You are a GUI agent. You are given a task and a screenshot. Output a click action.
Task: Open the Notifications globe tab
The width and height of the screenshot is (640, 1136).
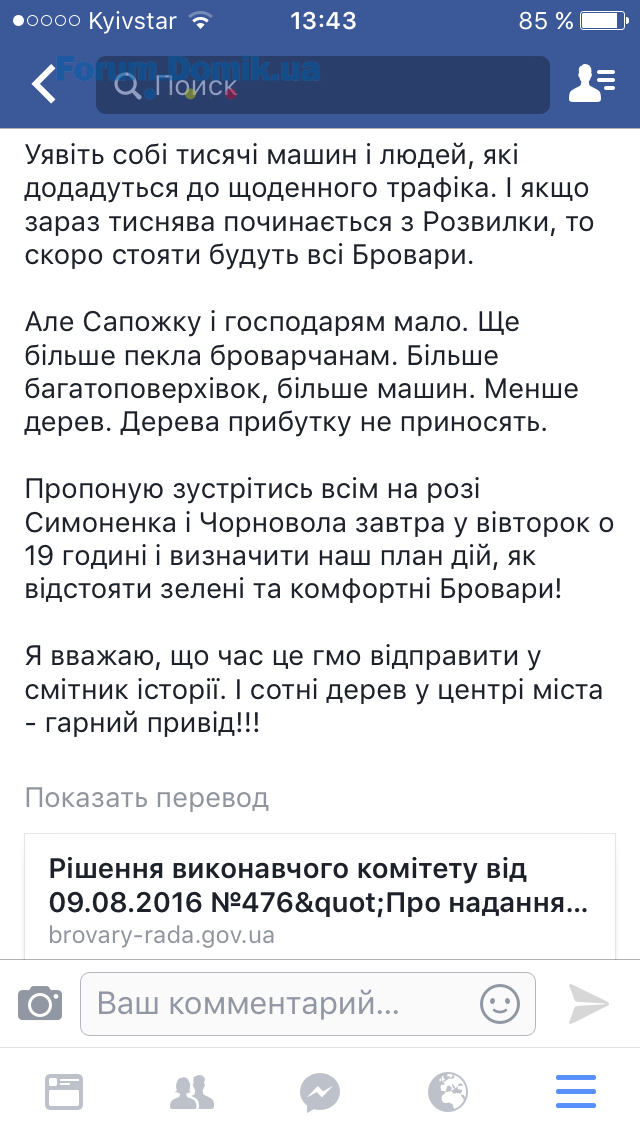tap(448, 1092)
